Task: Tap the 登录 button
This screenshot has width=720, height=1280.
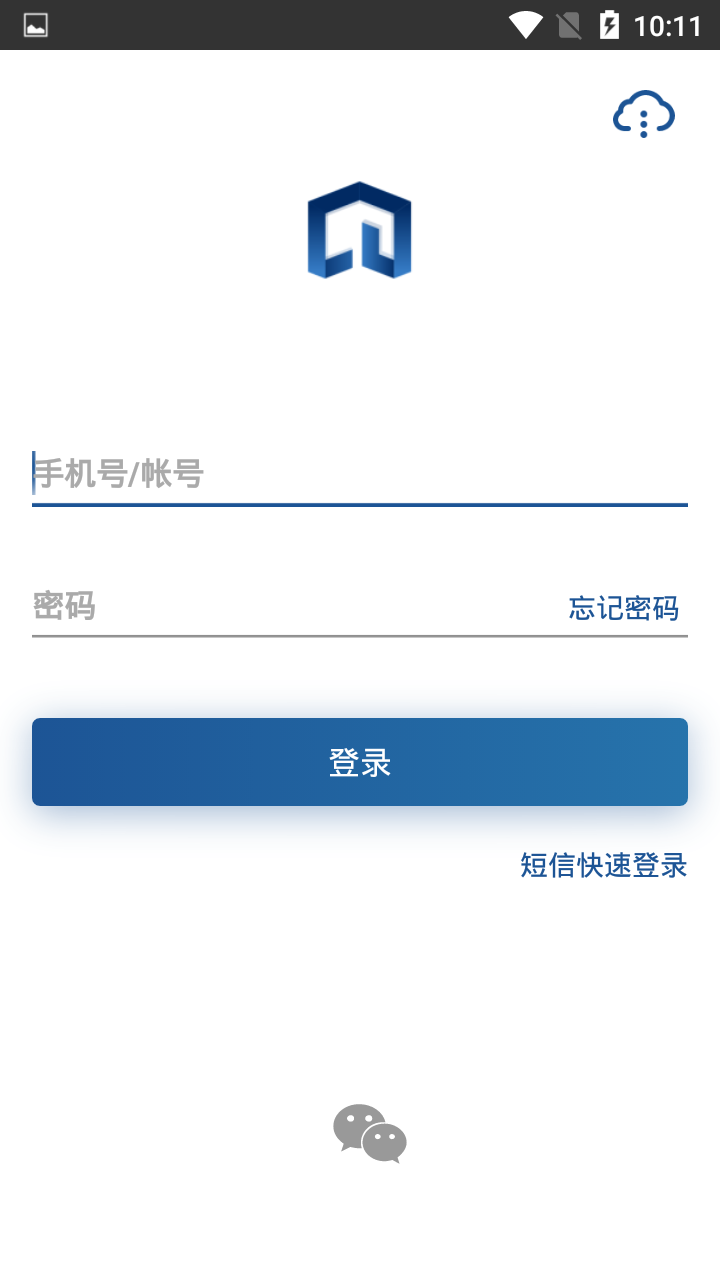Action: (360, 762)
